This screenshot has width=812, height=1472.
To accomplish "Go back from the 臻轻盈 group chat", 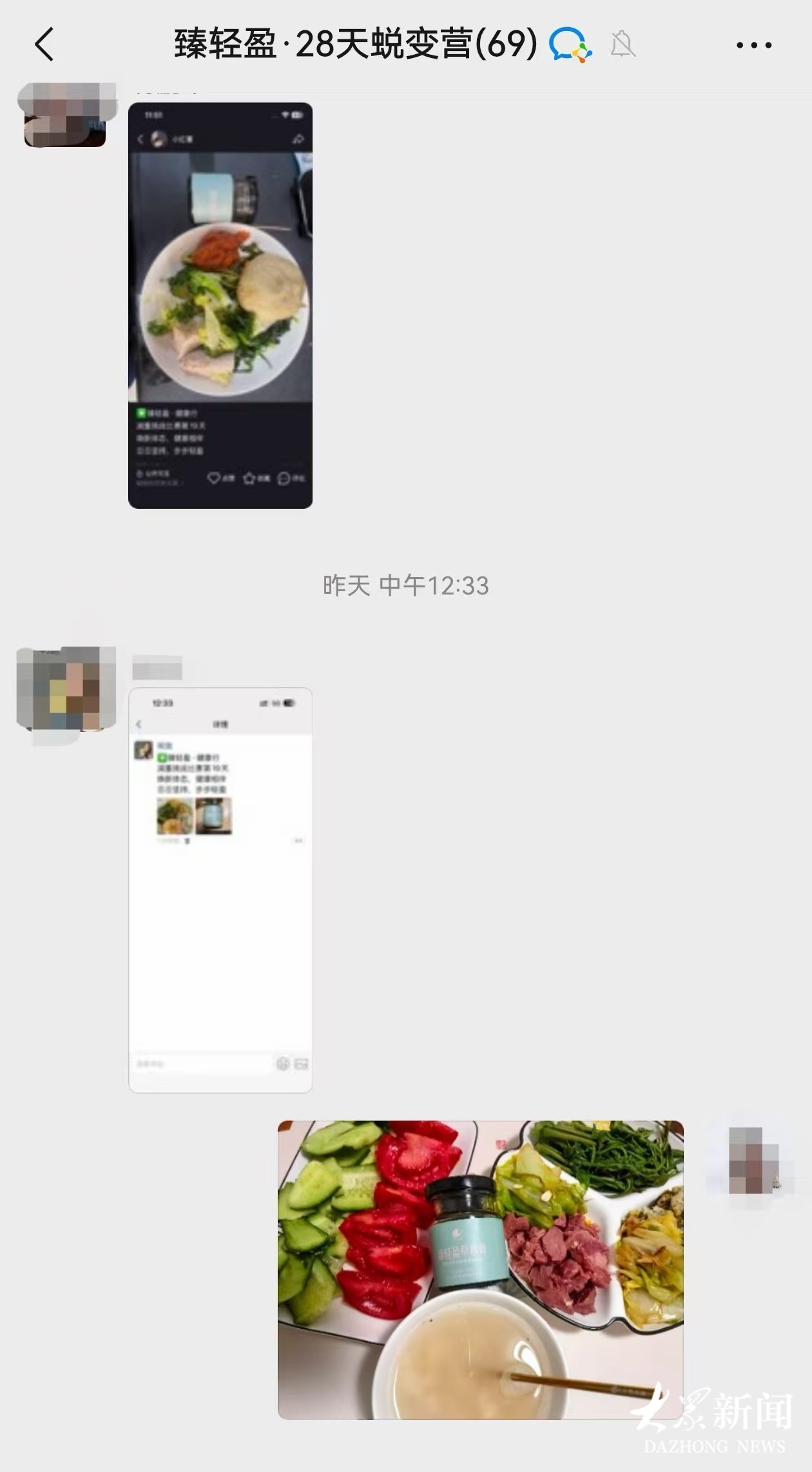I will pyautogui.click(x=44, y=44).
